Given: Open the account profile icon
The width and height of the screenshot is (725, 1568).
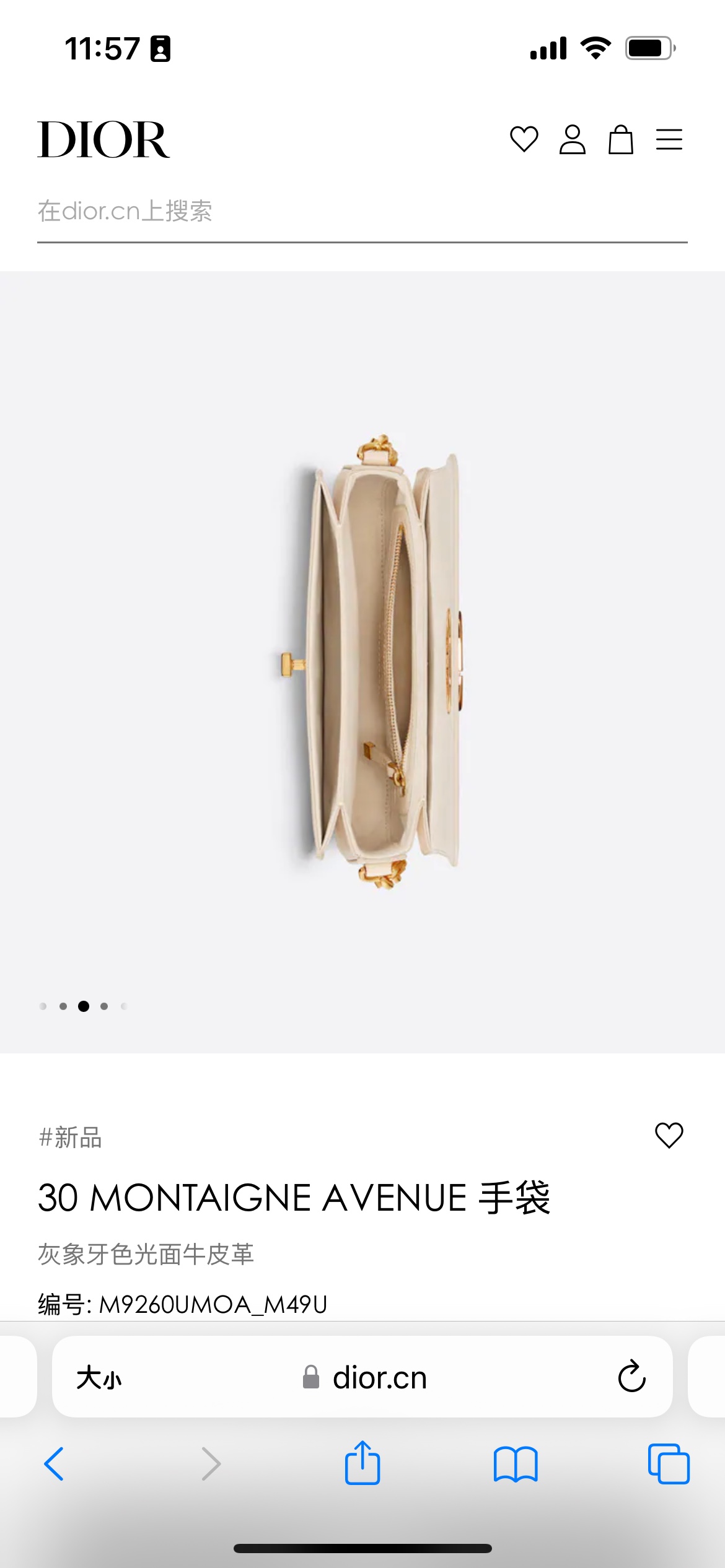Looking at the screenshot, I should (572, 139).
